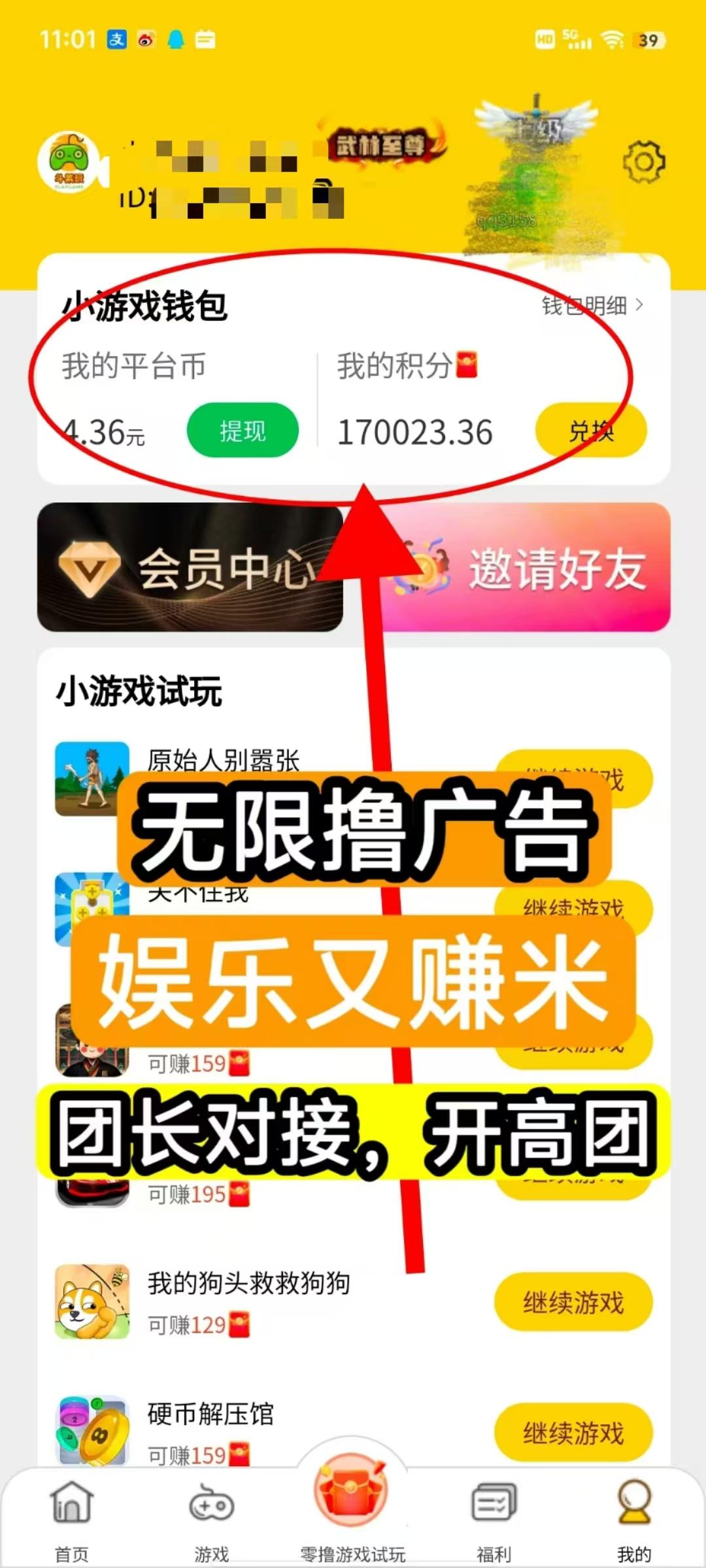Tap the 兑换 button for points

click(x=591, y=431)
